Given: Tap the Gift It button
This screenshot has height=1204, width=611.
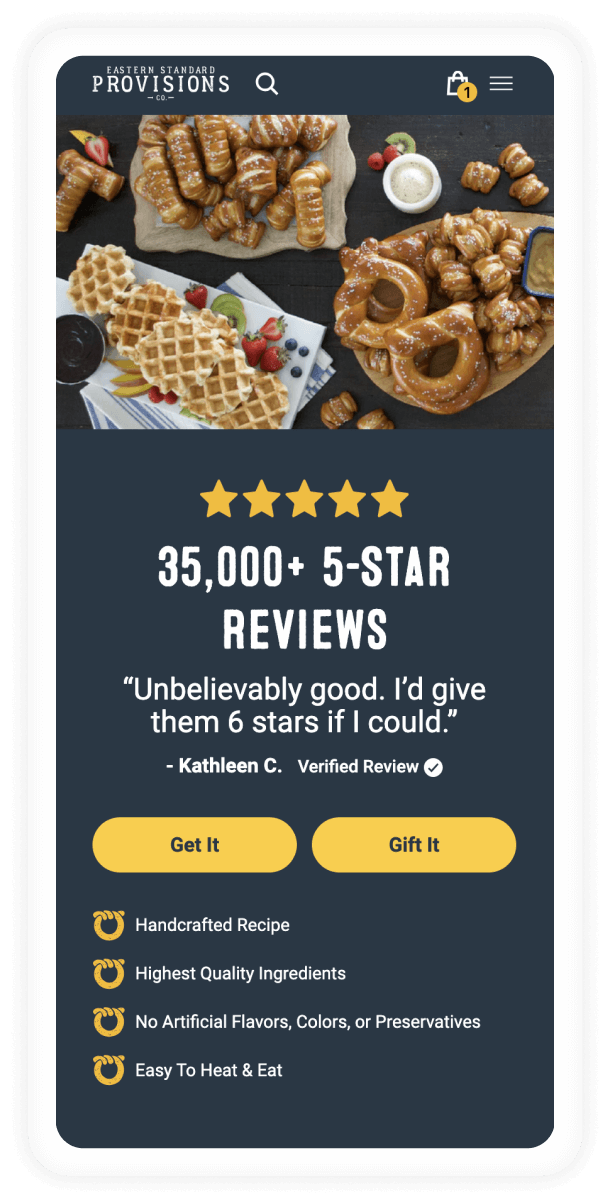Looking at the screenshot, I should [x=414, y=845].
